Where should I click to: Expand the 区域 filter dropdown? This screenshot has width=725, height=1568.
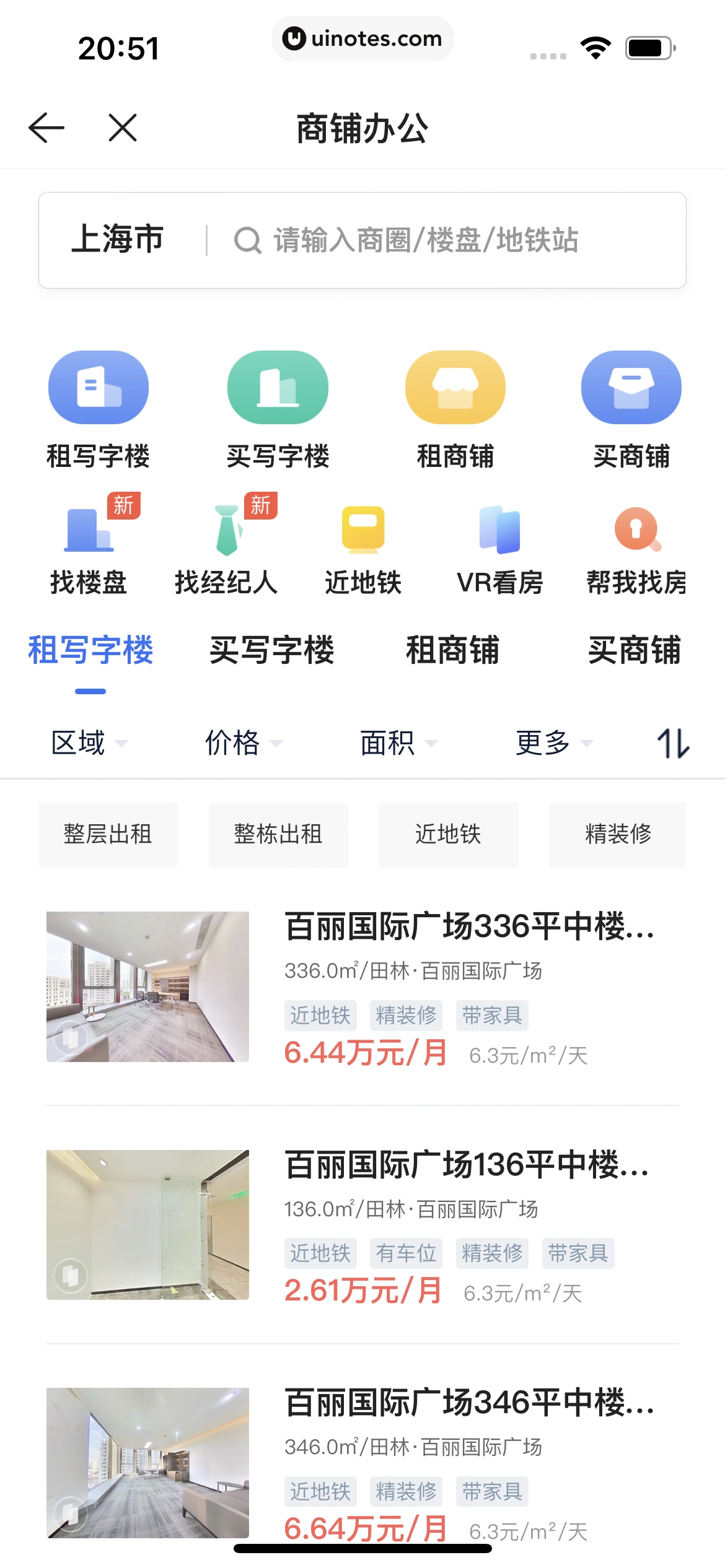(89, 743)
